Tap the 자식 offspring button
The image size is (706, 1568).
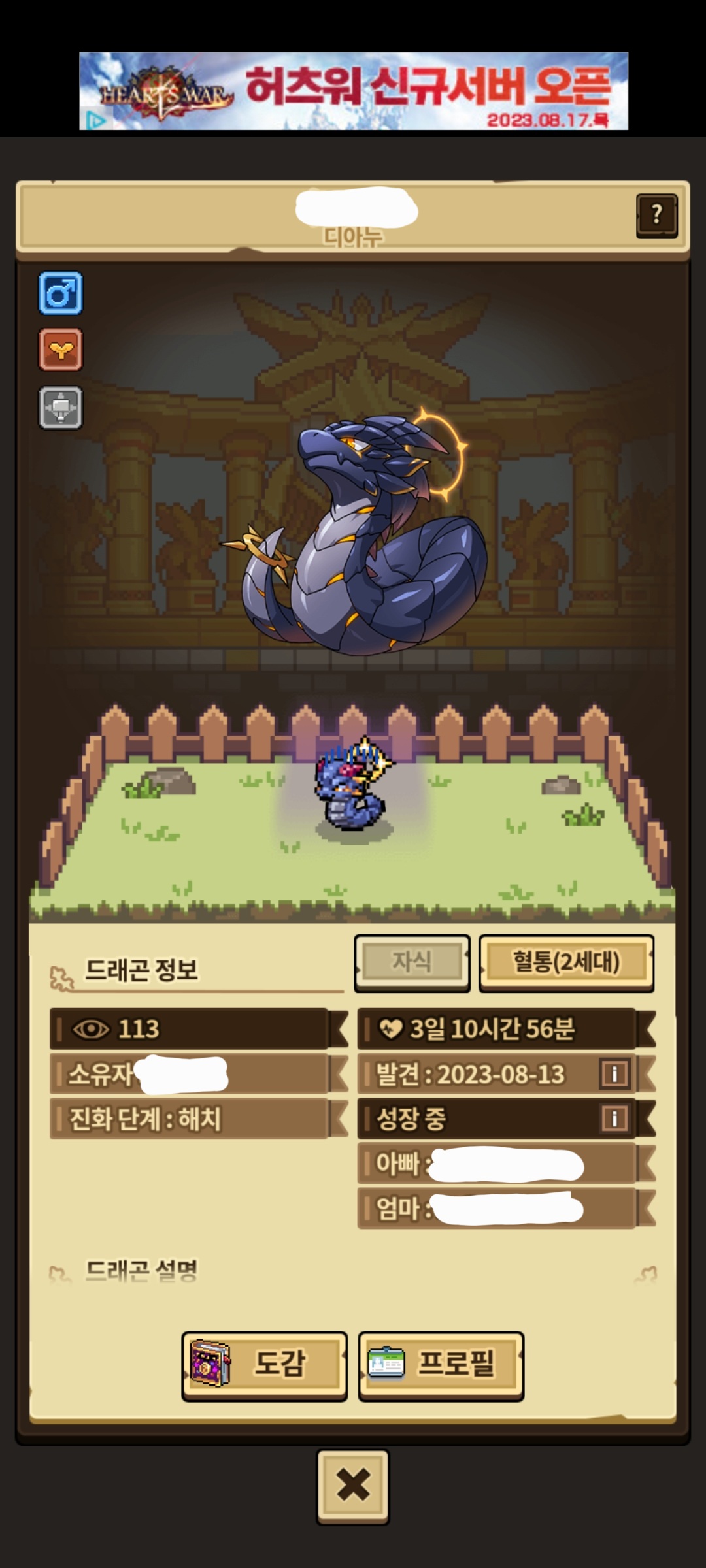pyautogui.click(x=412, y=962)
